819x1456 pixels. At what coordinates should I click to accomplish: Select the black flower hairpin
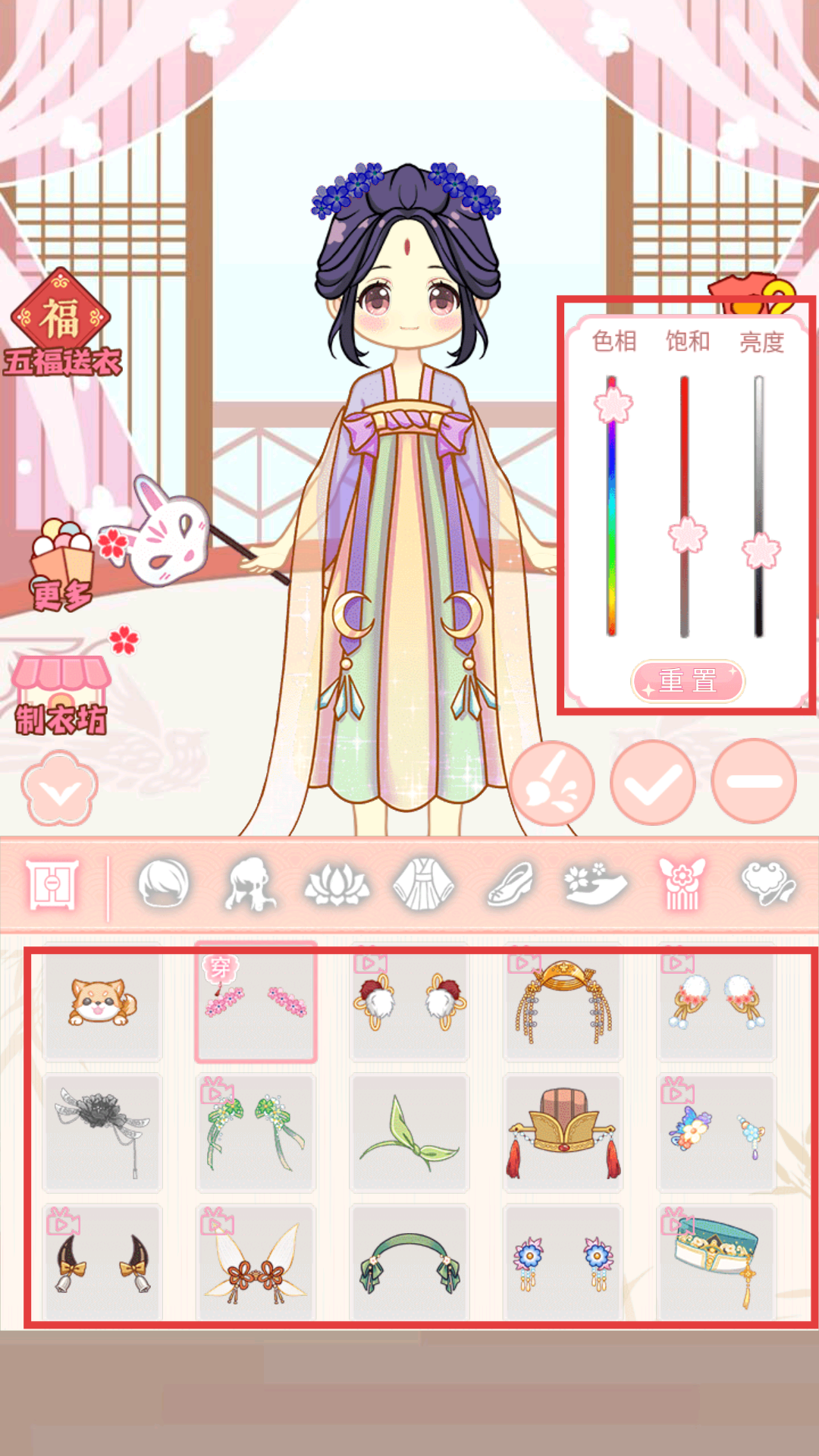coord(102,1131)
